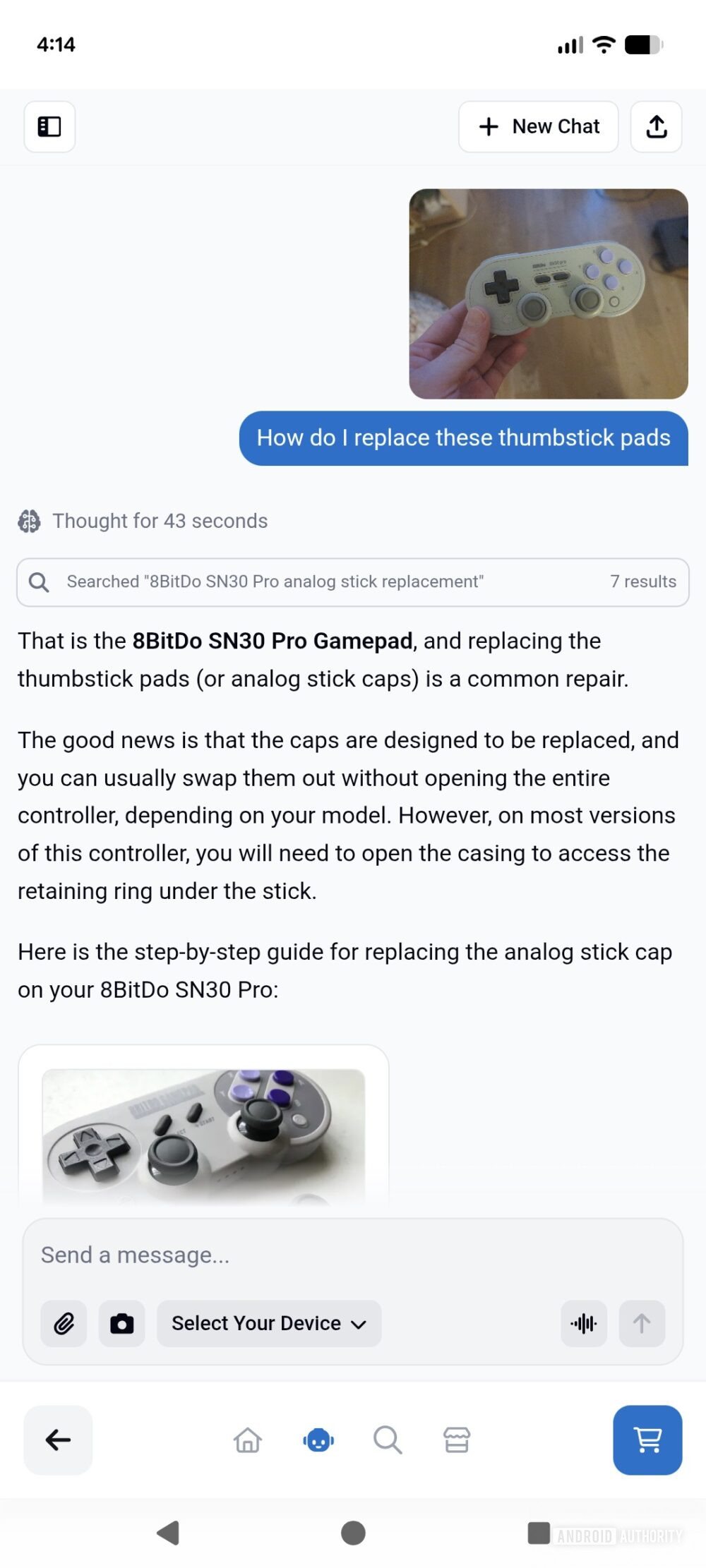
Task: Focus the 'Send a message...' field
Action: (352, 1255)
